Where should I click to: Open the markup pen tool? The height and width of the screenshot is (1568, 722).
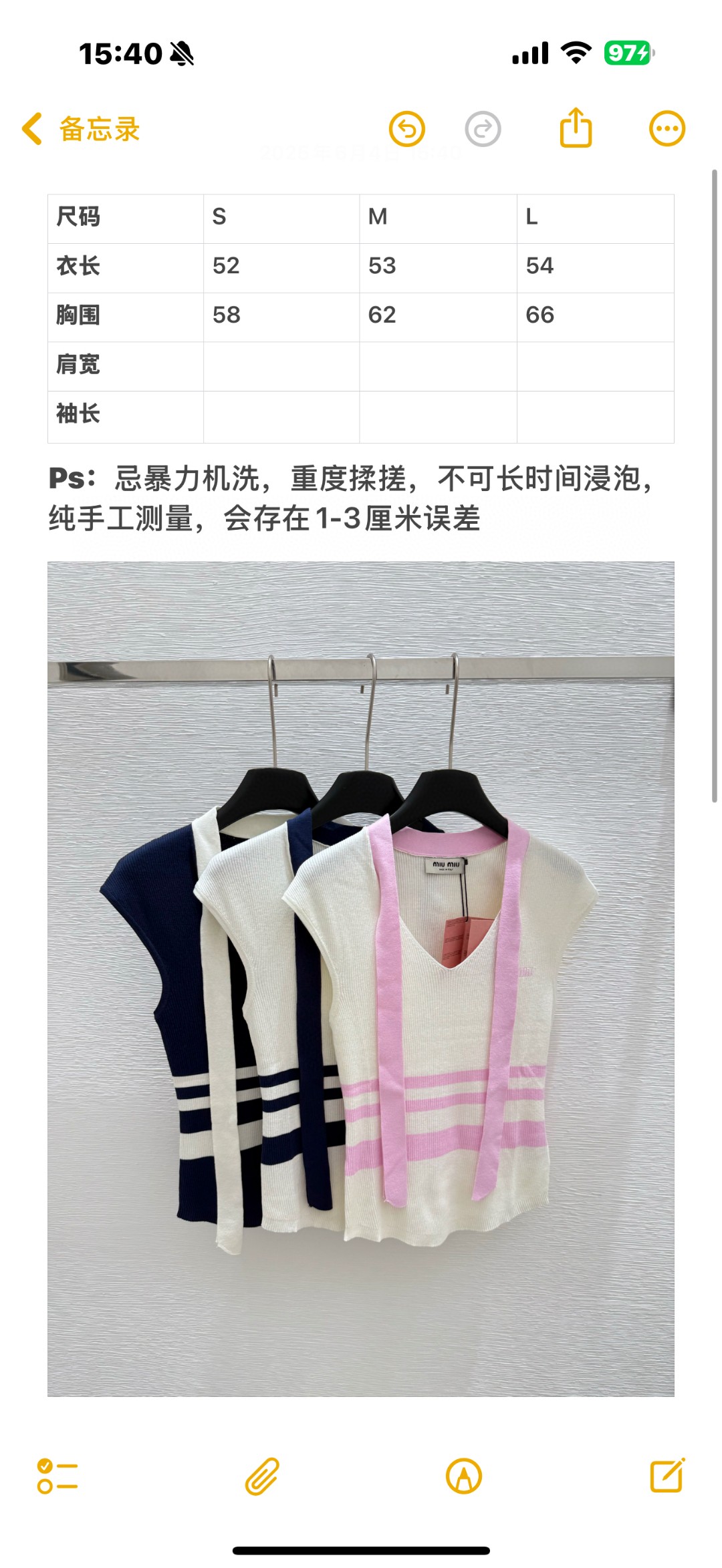tap(463, 1476)
